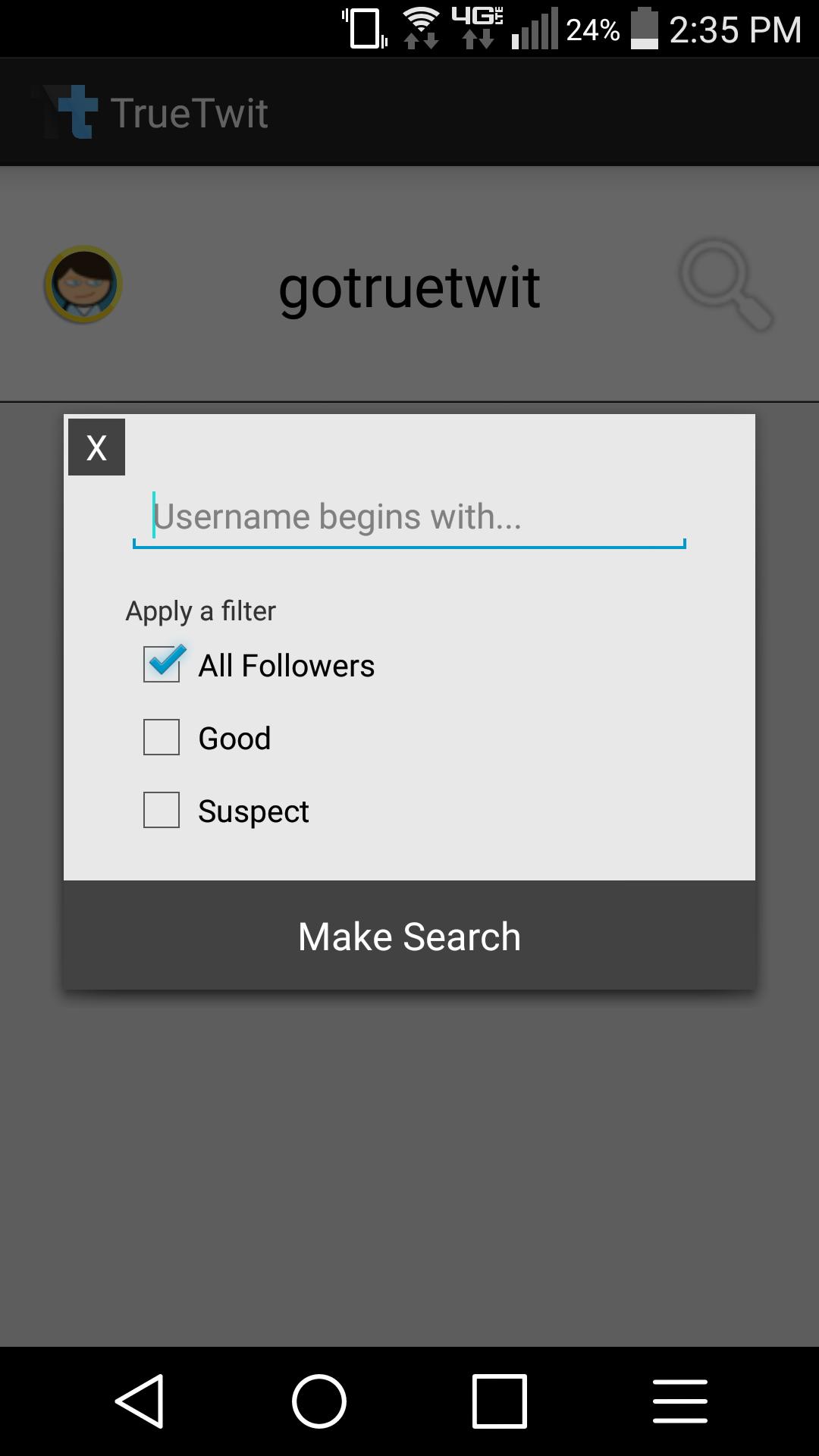Tap the Make Search button
The width and height of the screenshot is (819, 1456).
(409, 936)
